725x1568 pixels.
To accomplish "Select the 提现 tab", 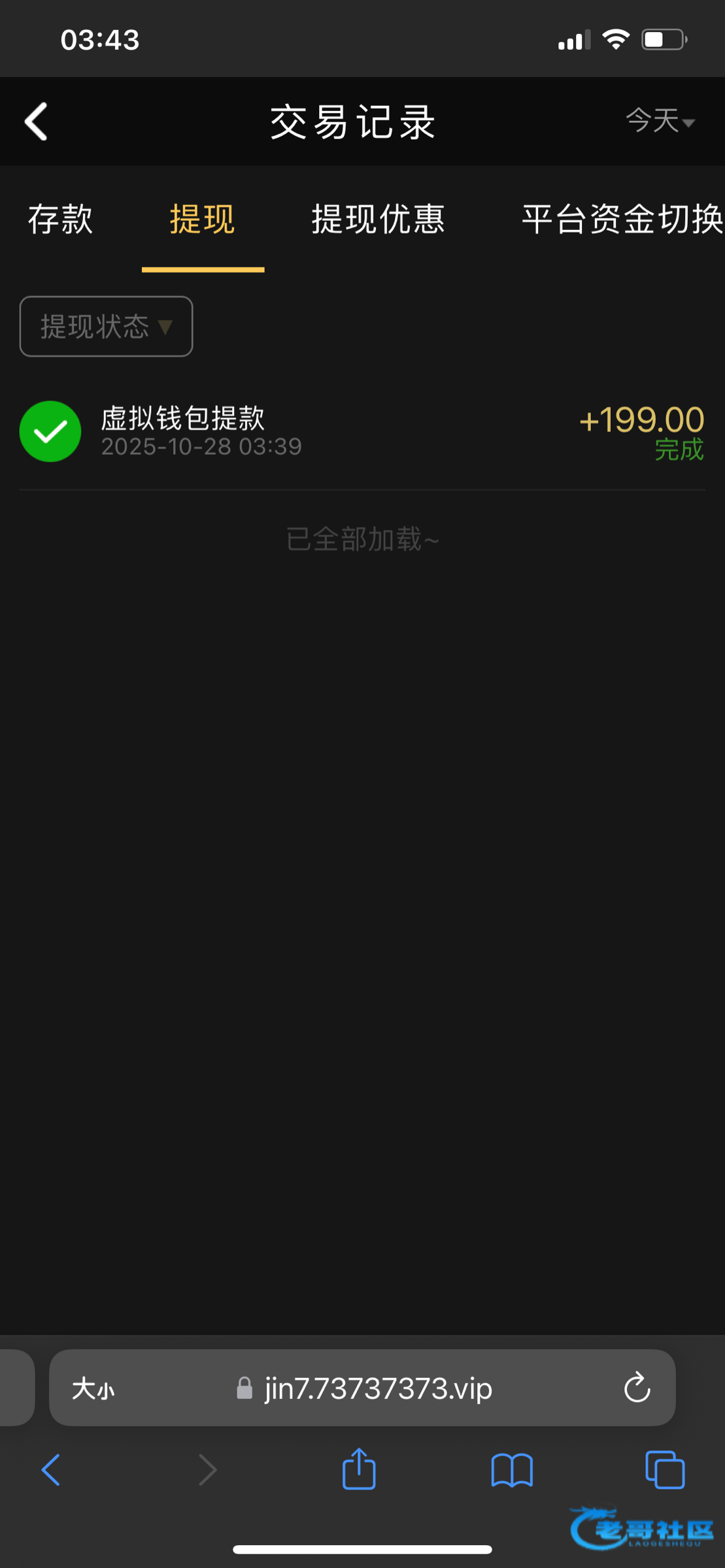I will 203,219.
